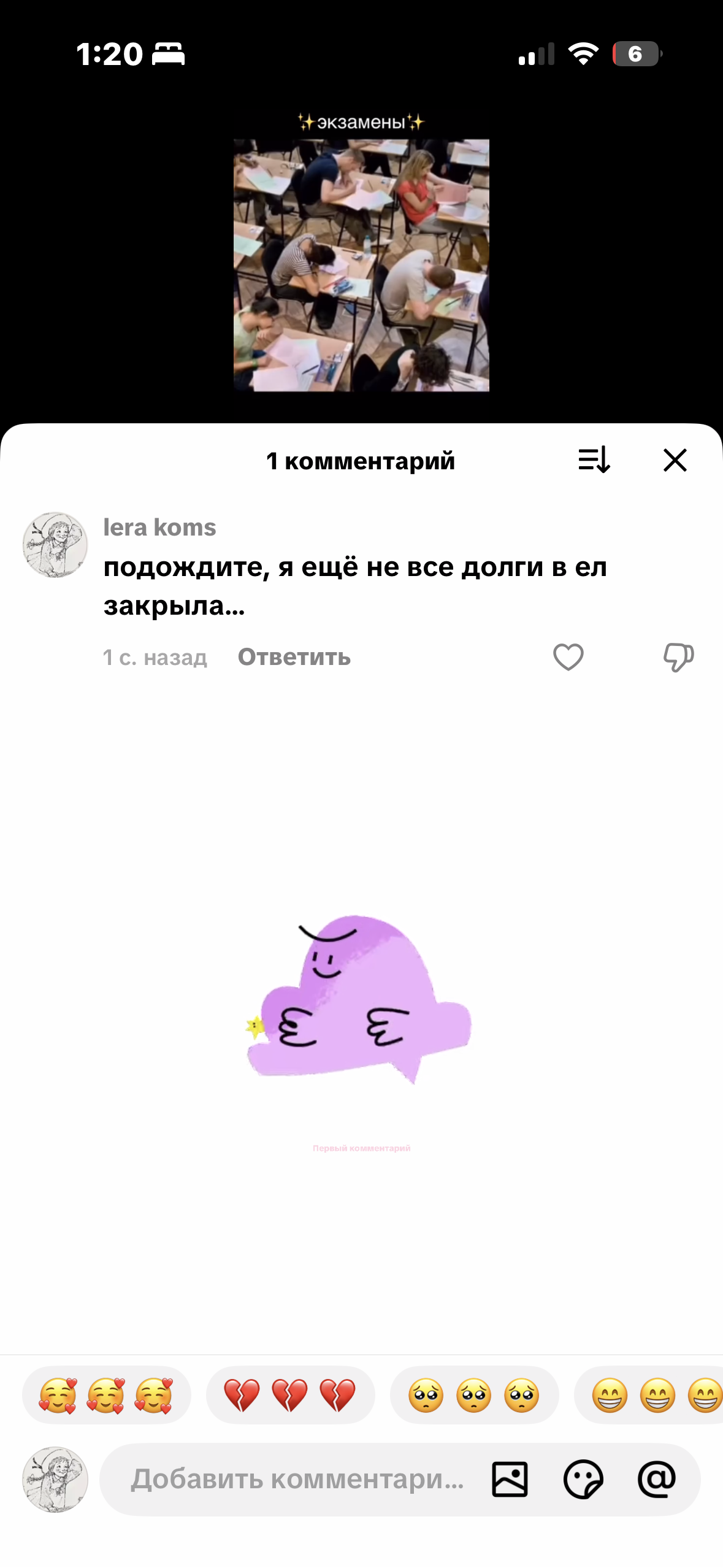This screenshot has height=1568, width=723.
Task: Reply to lera koms' comment
Action: click(x=294, y=657)
